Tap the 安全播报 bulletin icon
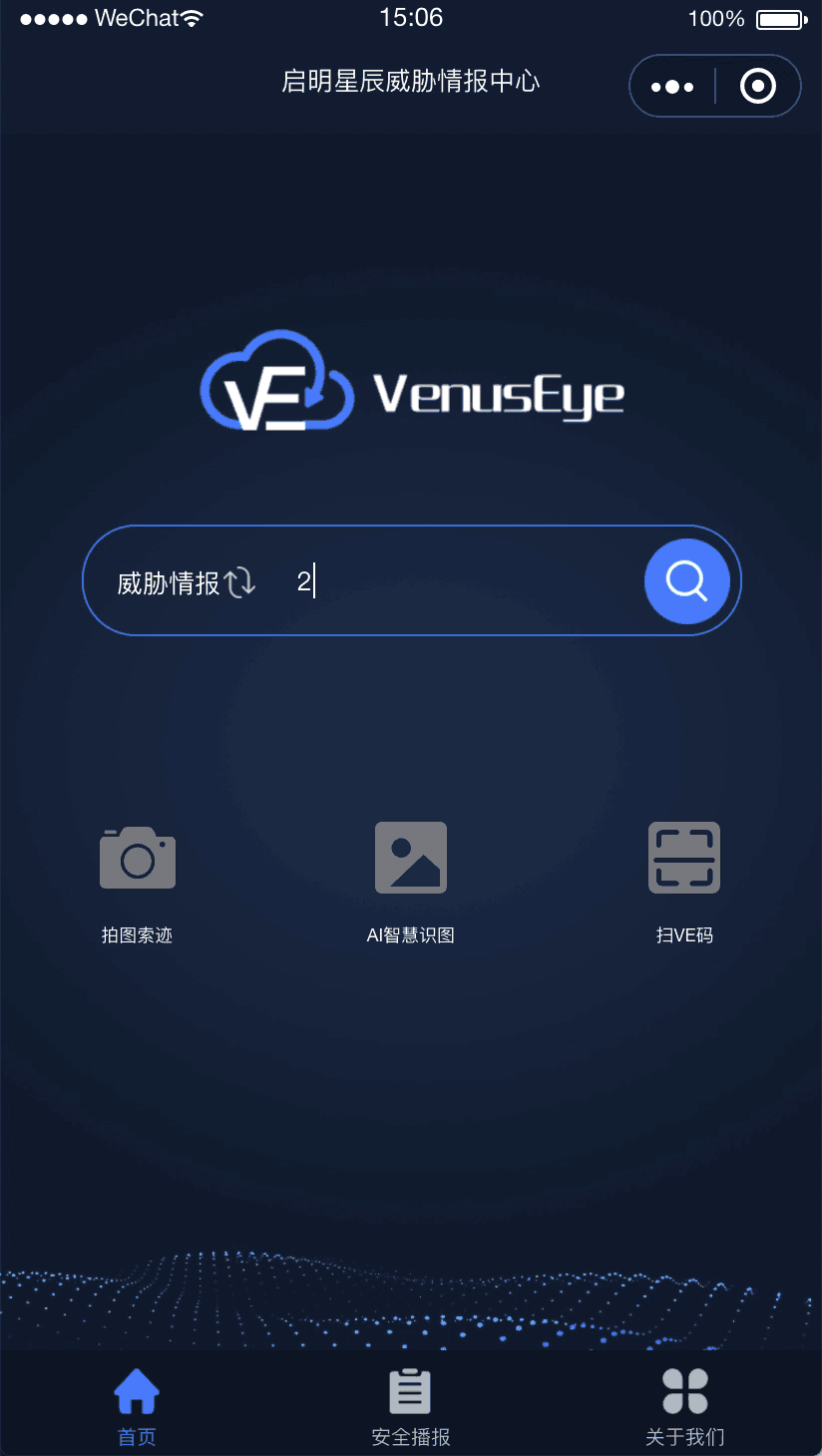Screen dimensions: 822x1456 tap(409, 1390)
